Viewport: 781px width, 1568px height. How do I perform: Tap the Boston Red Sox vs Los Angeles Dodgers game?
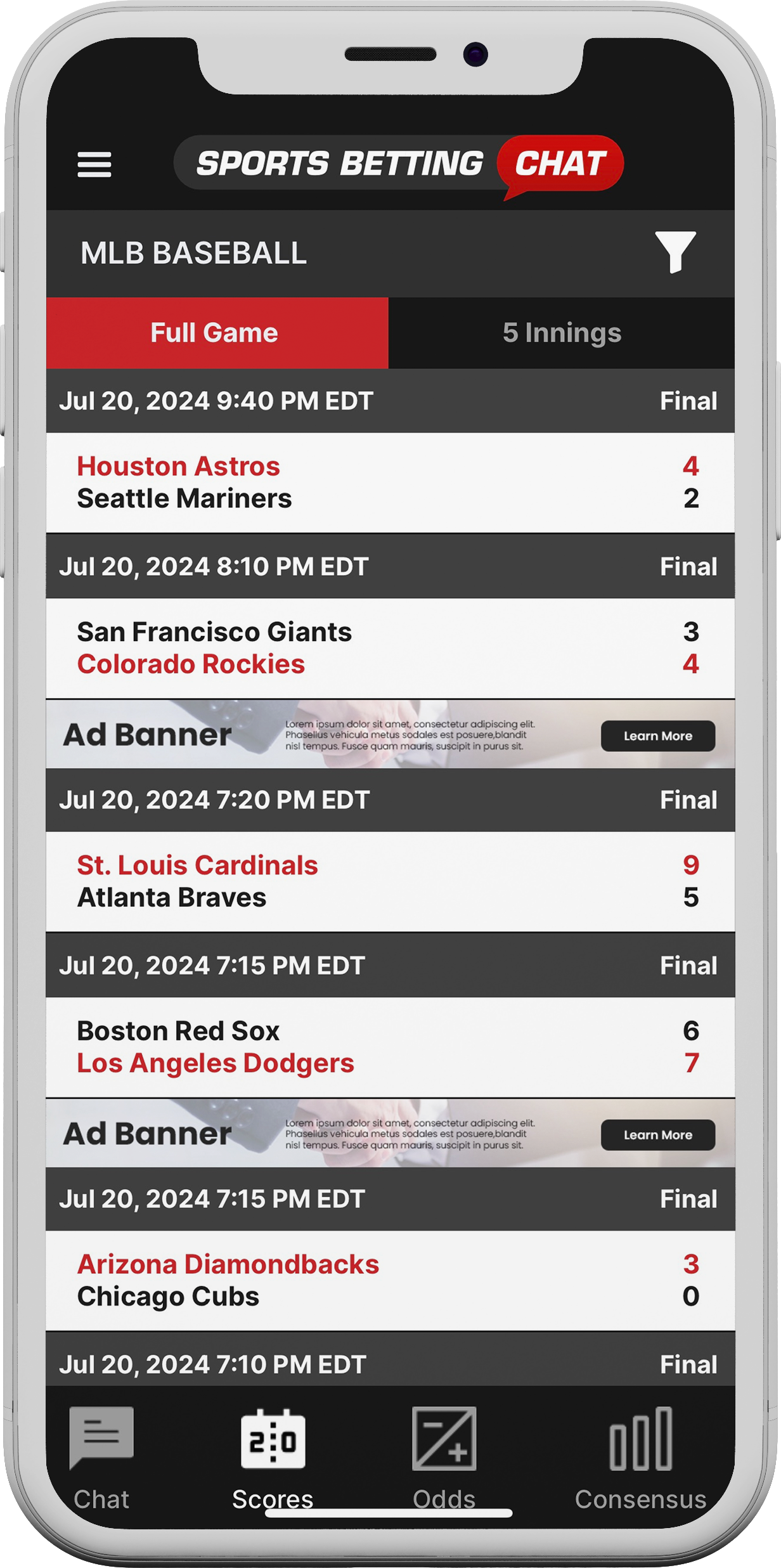pos(390,1047)
